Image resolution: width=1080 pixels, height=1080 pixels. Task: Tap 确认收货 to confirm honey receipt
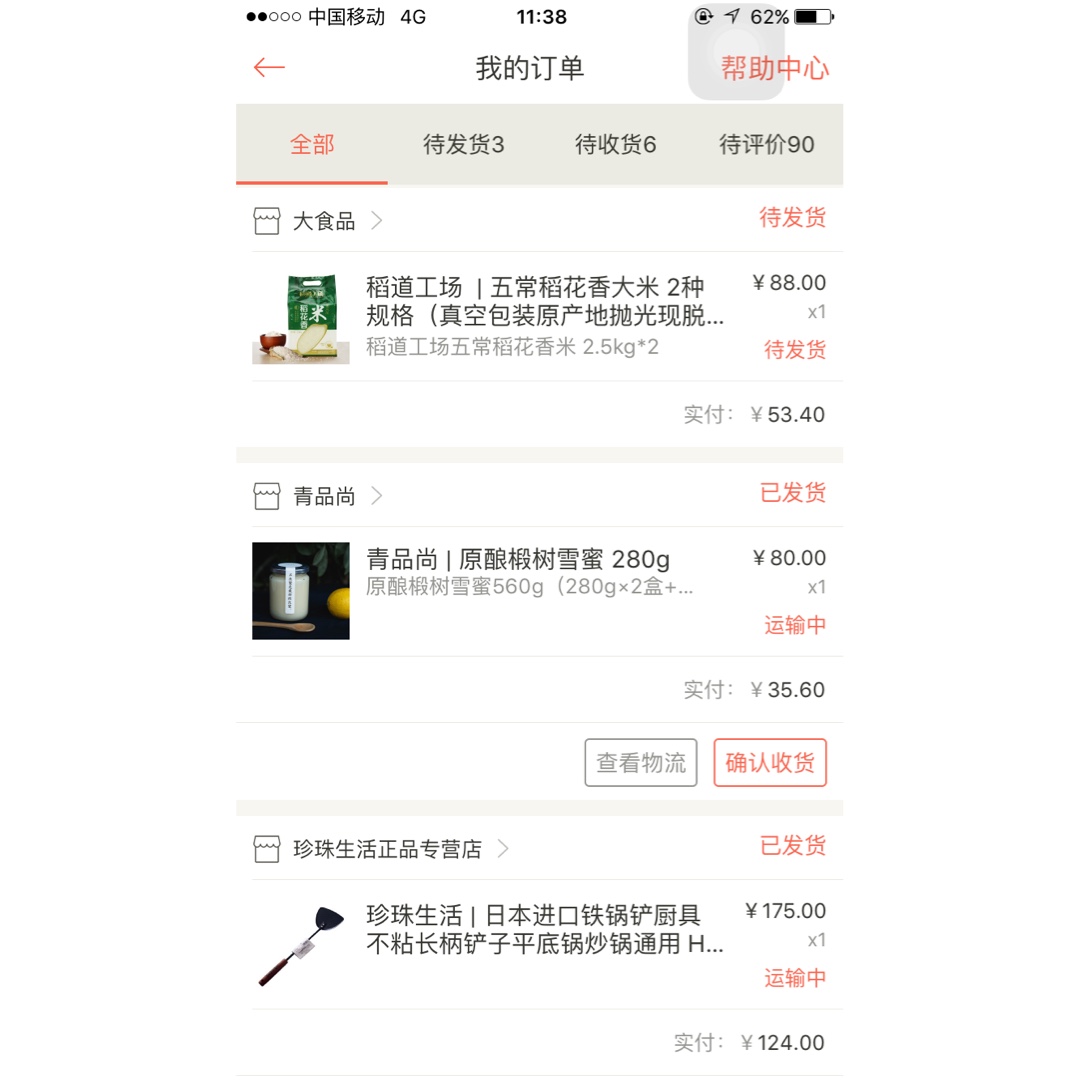click(770, 763)
